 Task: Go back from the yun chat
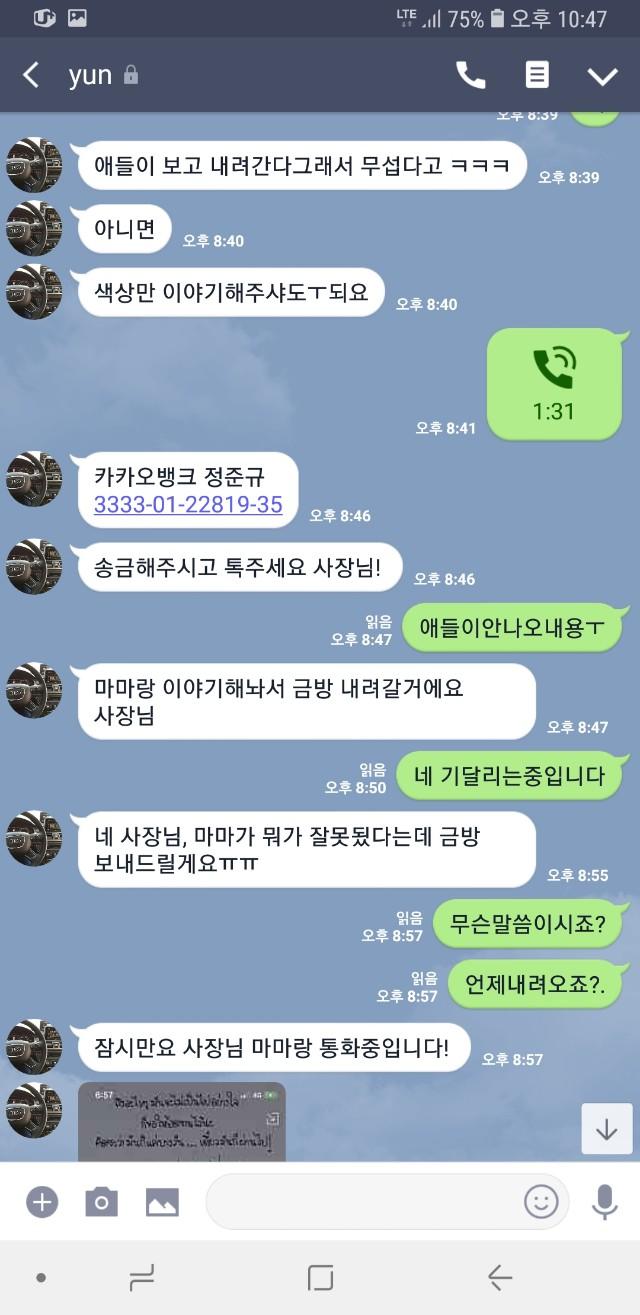[31, 75]
